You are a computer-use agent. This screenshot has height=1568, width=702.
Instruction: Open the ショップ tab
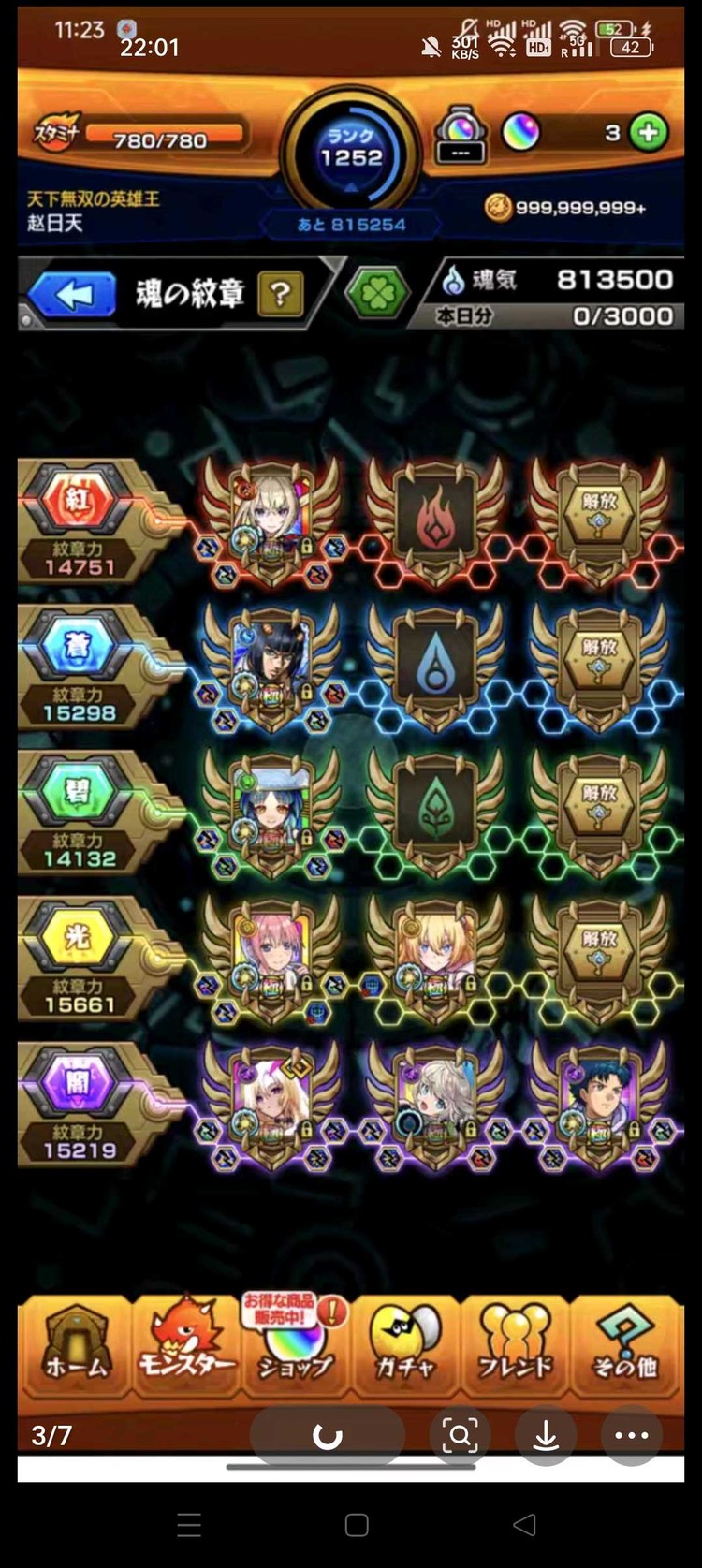pyautogui.click(x=295, y=1346)
